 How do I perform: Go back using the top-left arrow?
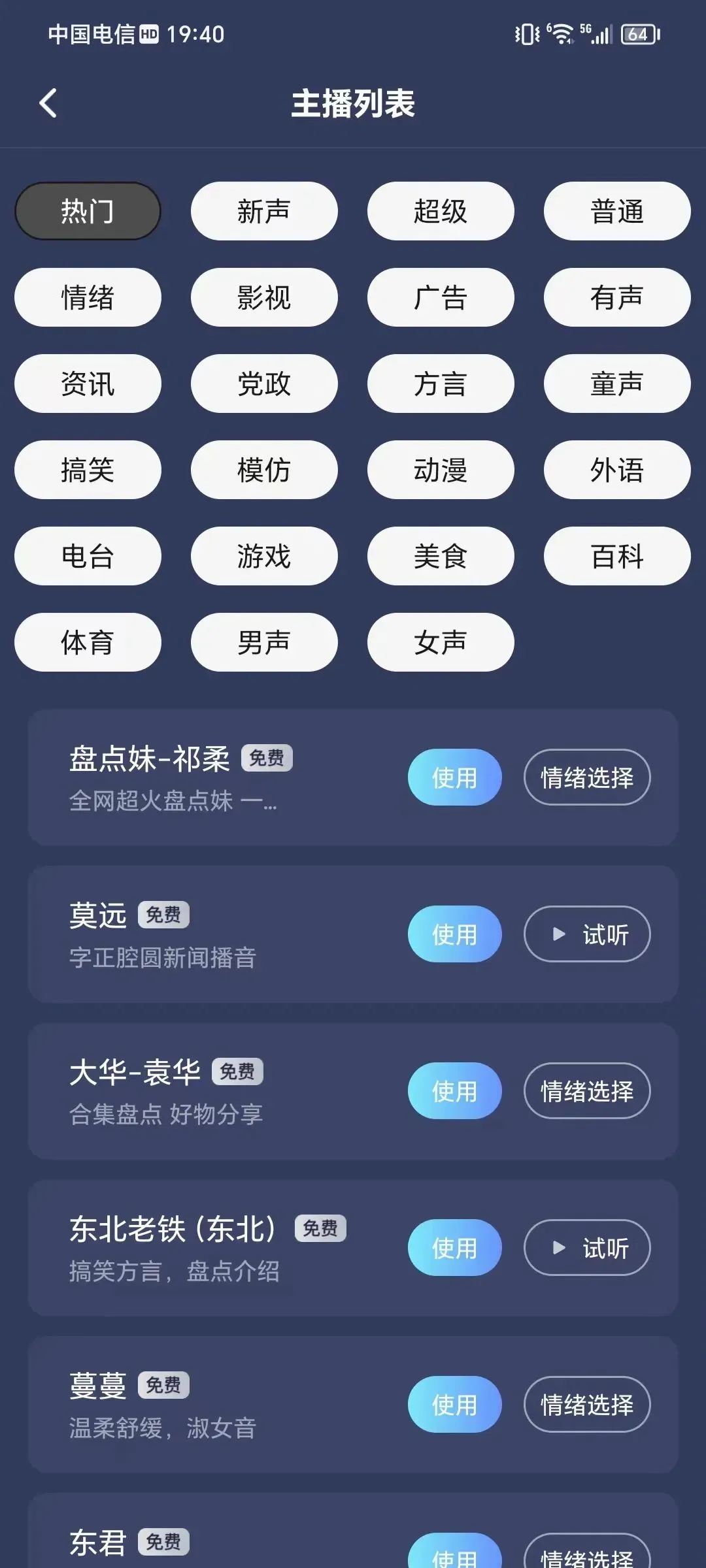[48, 103]
